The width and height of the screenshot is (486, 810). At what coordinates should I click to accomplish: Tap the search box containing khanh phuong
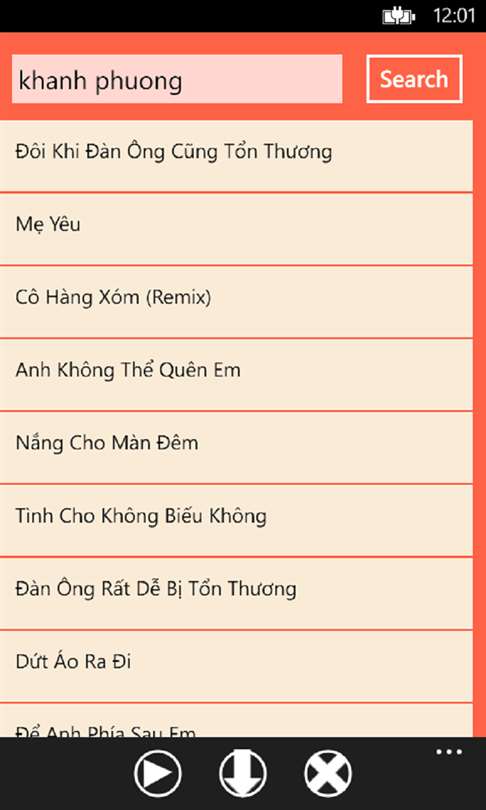pos(177,79)
